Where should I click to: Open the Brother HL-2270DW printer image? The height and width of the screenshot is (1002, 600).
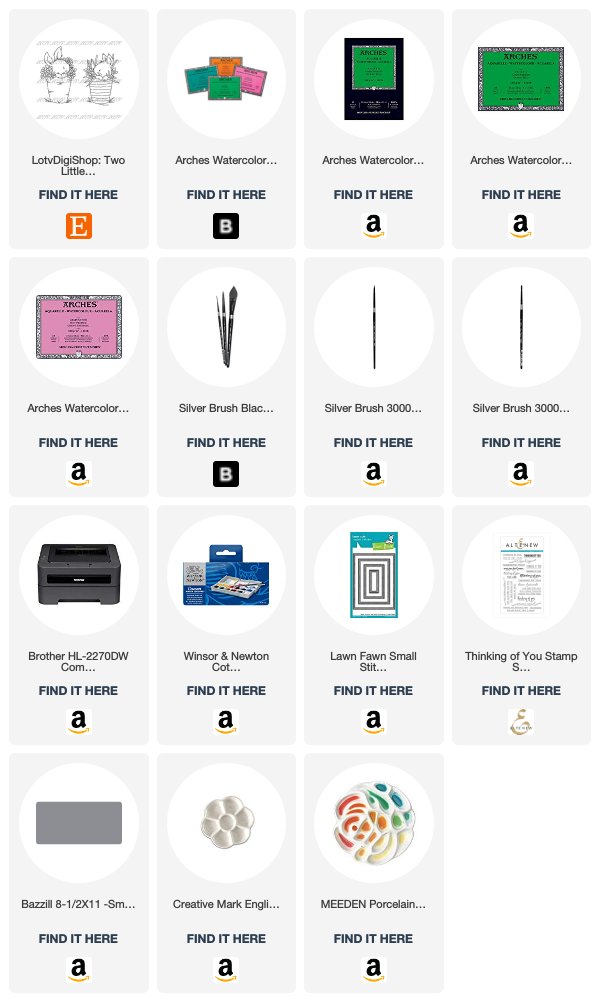(x=79, y=574)
